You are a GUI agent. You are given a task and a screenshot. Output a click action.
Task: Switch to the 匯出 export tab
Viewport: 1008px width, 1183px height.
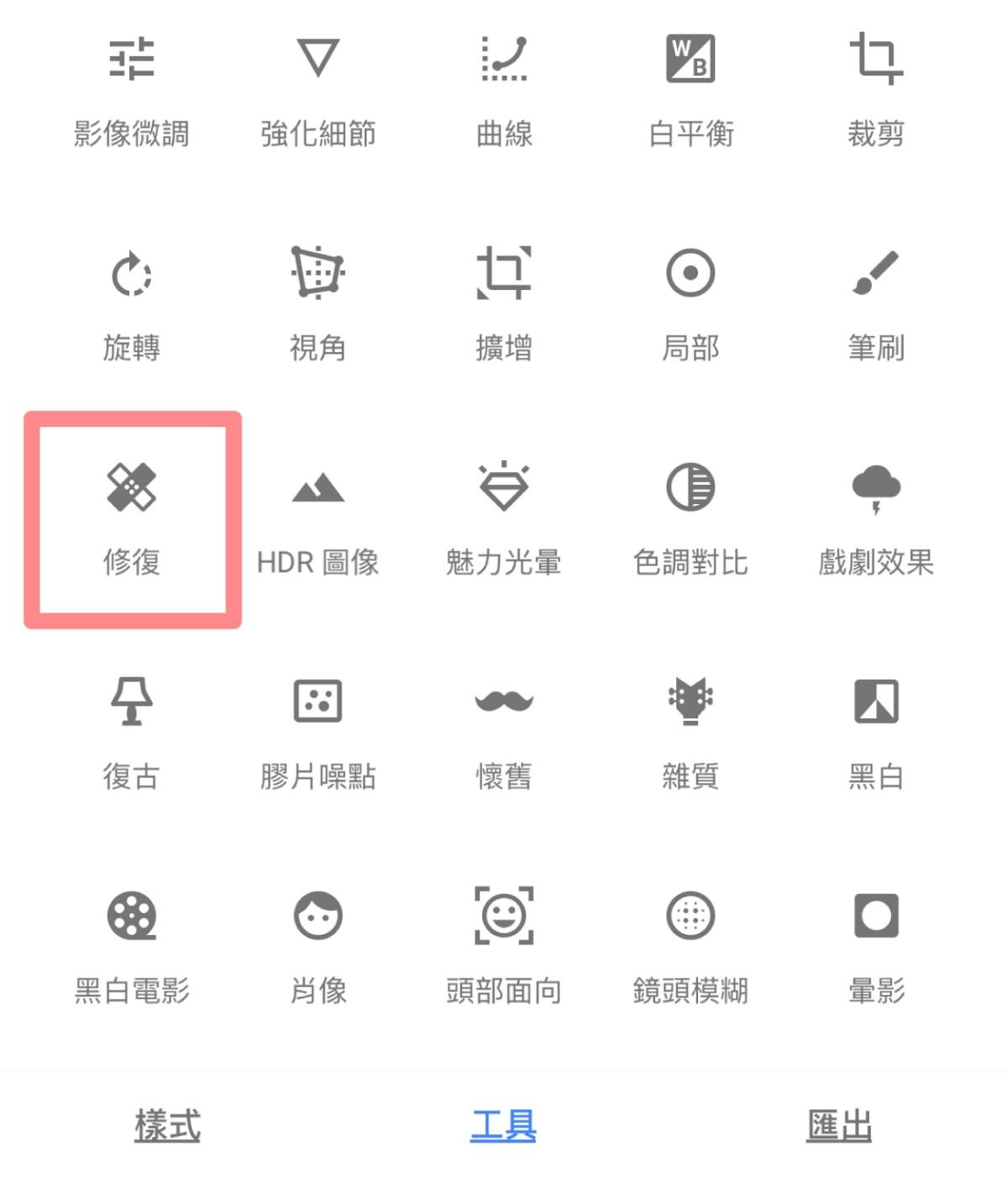[x=839, y=1125]
